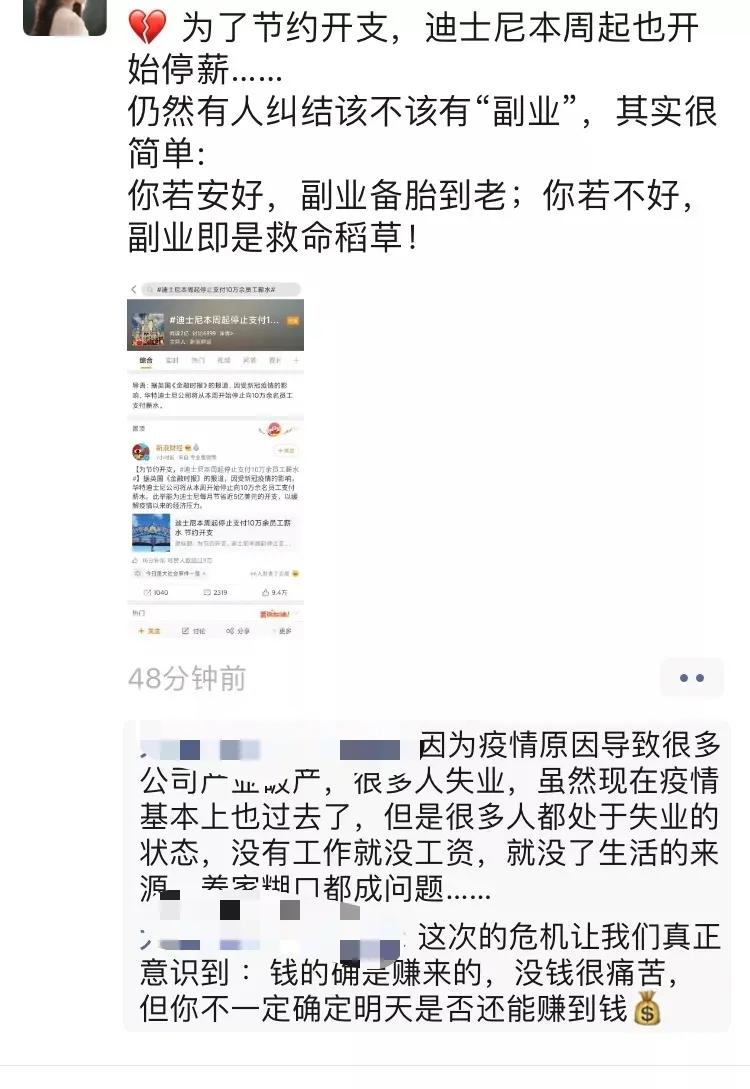Expand the + at the end of the tab row

(x=296, y=361)
